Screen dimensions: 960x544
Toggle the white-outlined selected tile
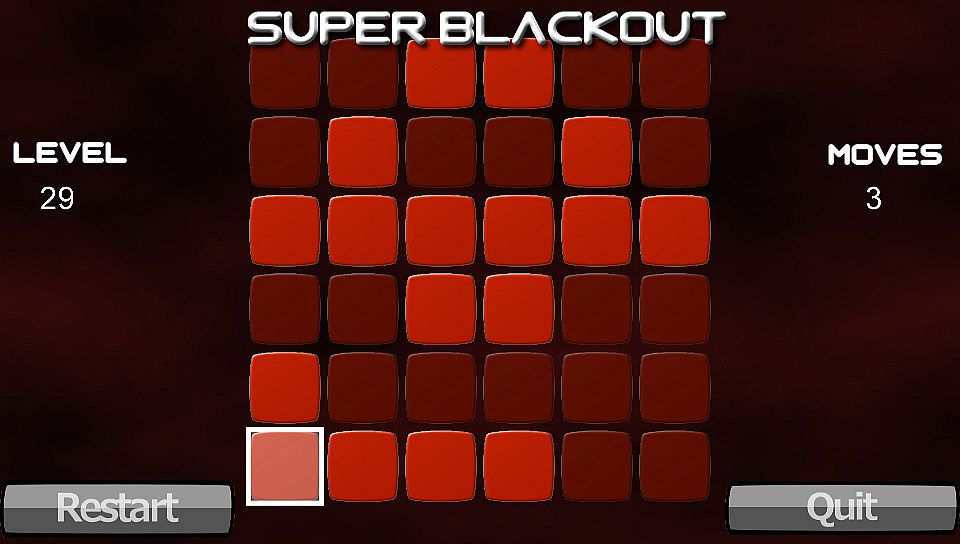coord(285,466)
